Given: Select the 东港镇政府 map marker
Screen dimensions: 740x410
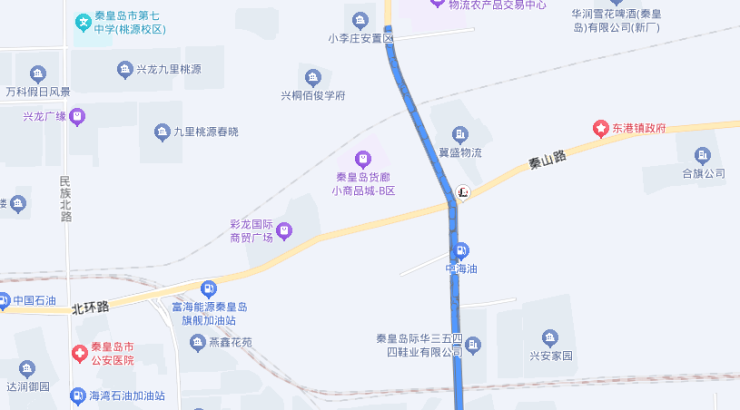Looking at the screenshot, I should (x=601, y=128).
